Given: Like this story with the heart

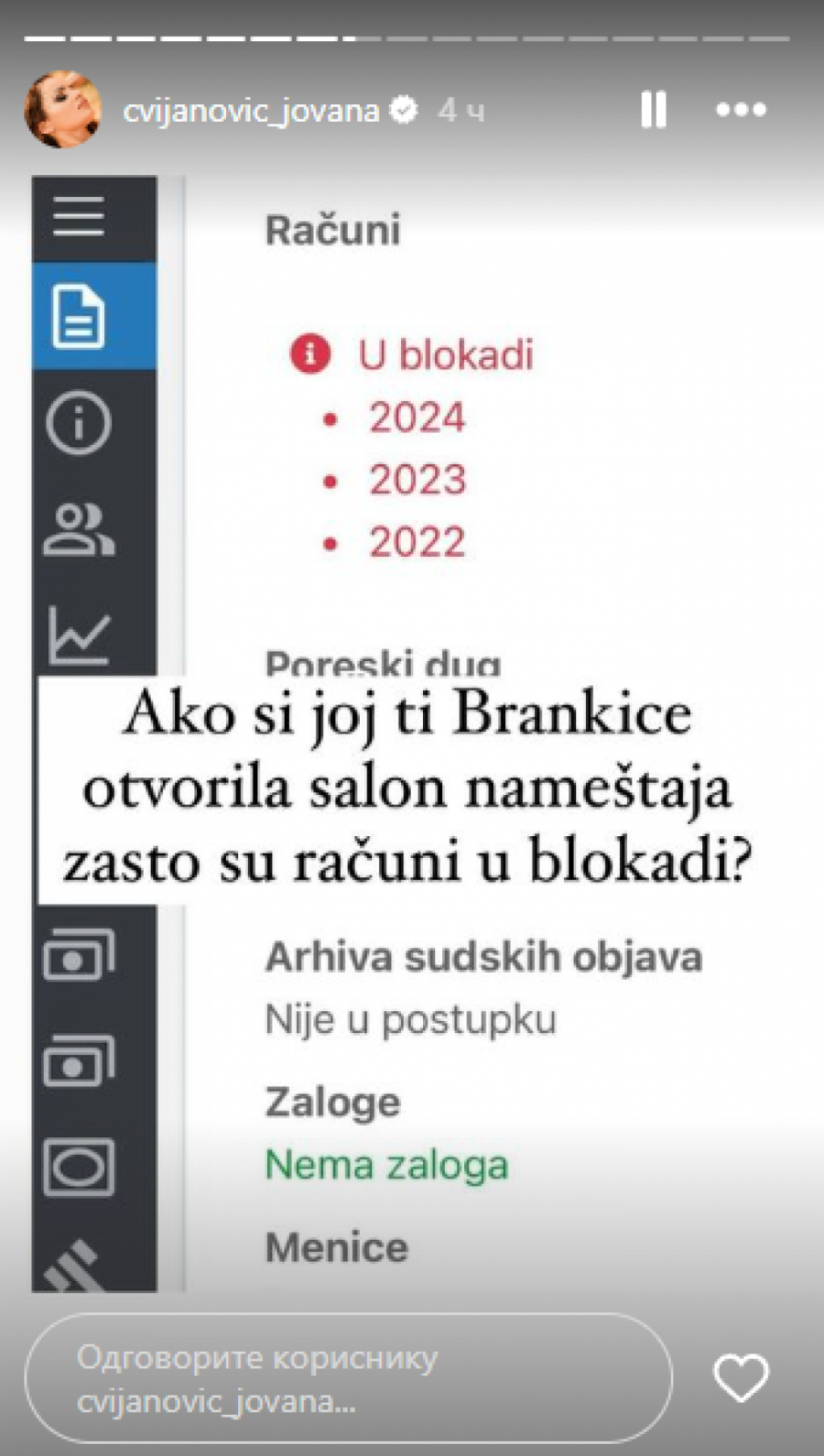Looking at the screenshot, I should click(741, 1378).
